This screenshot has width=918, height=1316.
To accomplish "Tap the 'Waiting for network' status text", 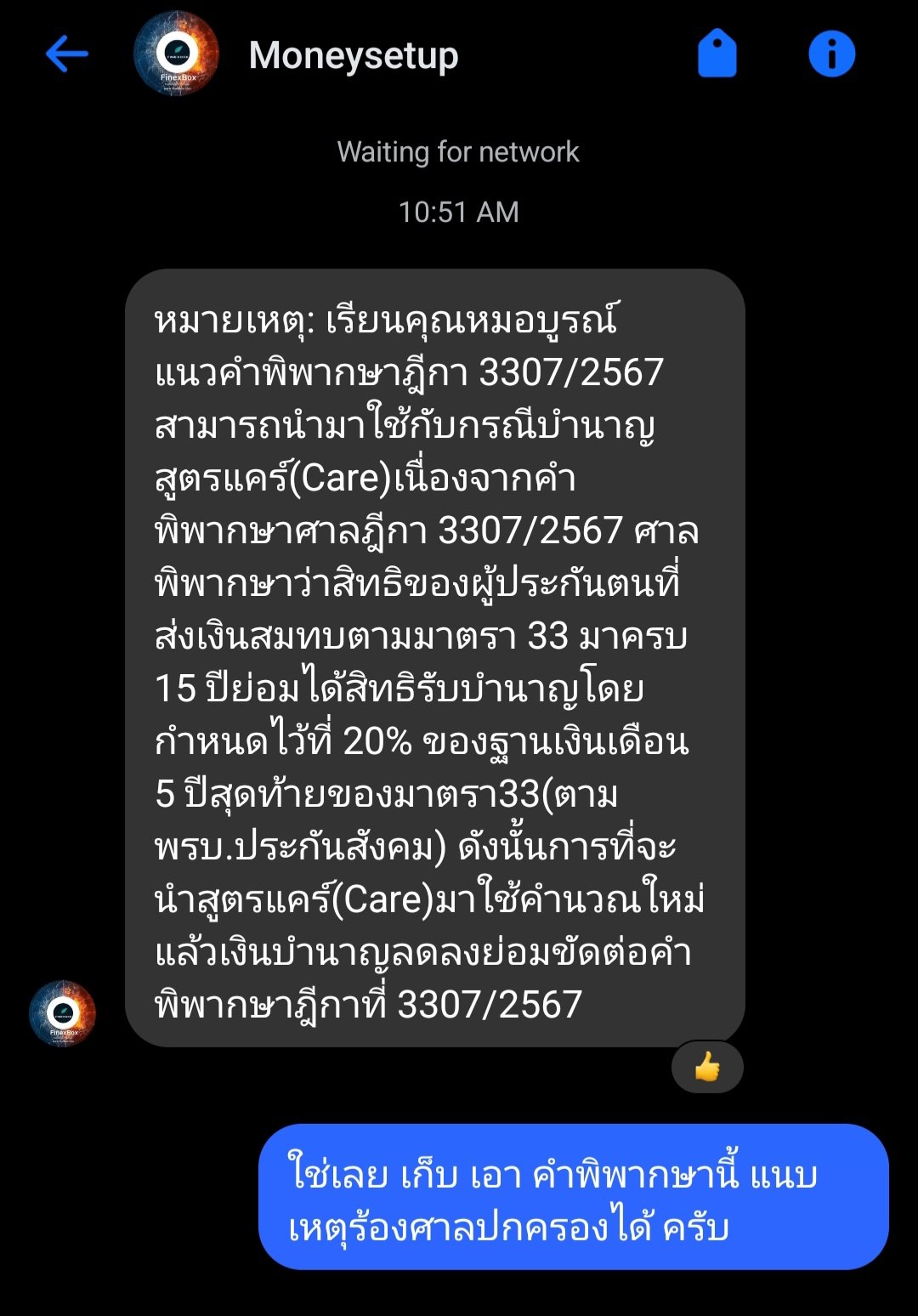I will [x=459, y=153].
